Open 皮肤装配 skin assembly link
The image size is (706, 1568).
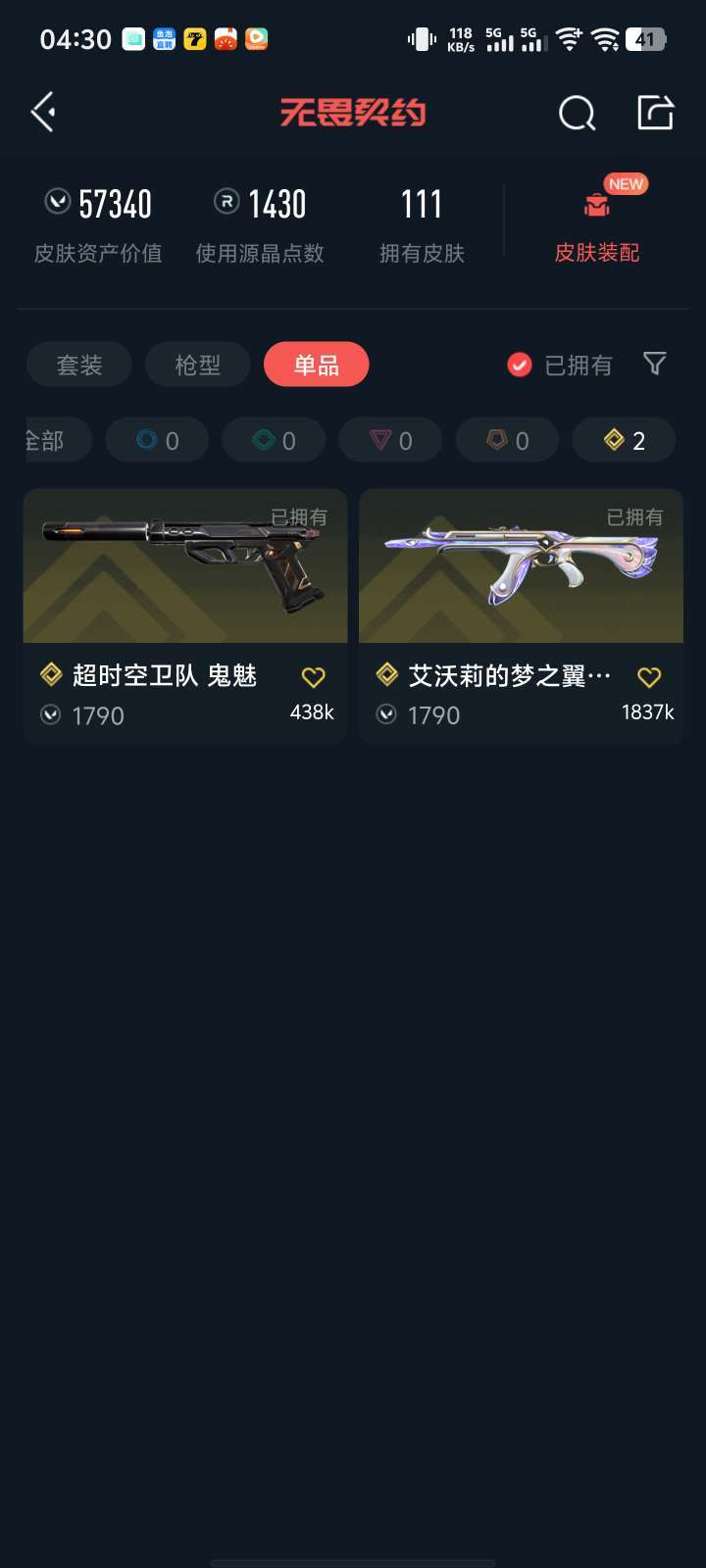tap(598, 253)
